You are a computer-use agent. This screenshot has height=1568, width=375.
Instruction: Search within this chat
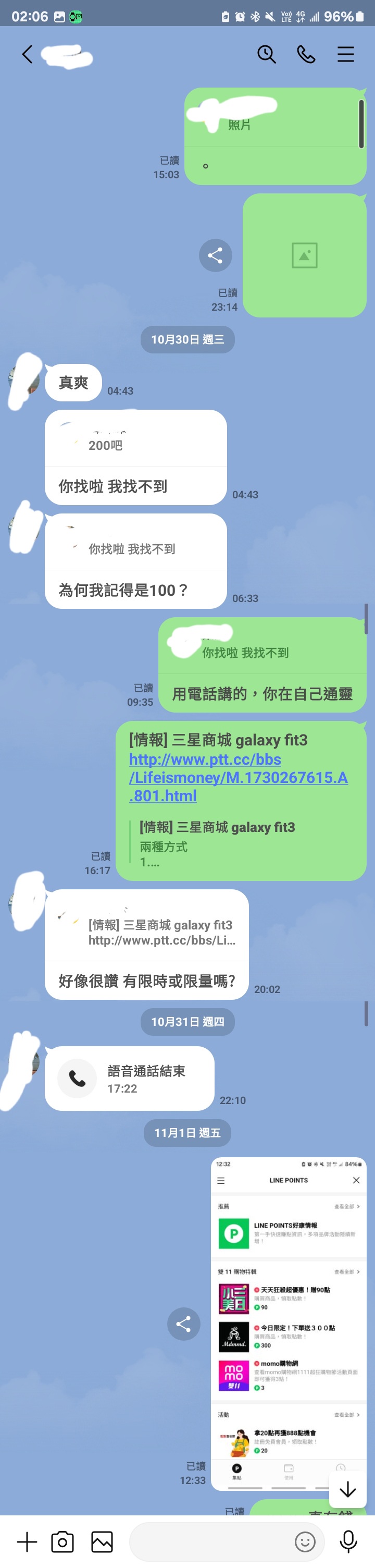(266, 54)
